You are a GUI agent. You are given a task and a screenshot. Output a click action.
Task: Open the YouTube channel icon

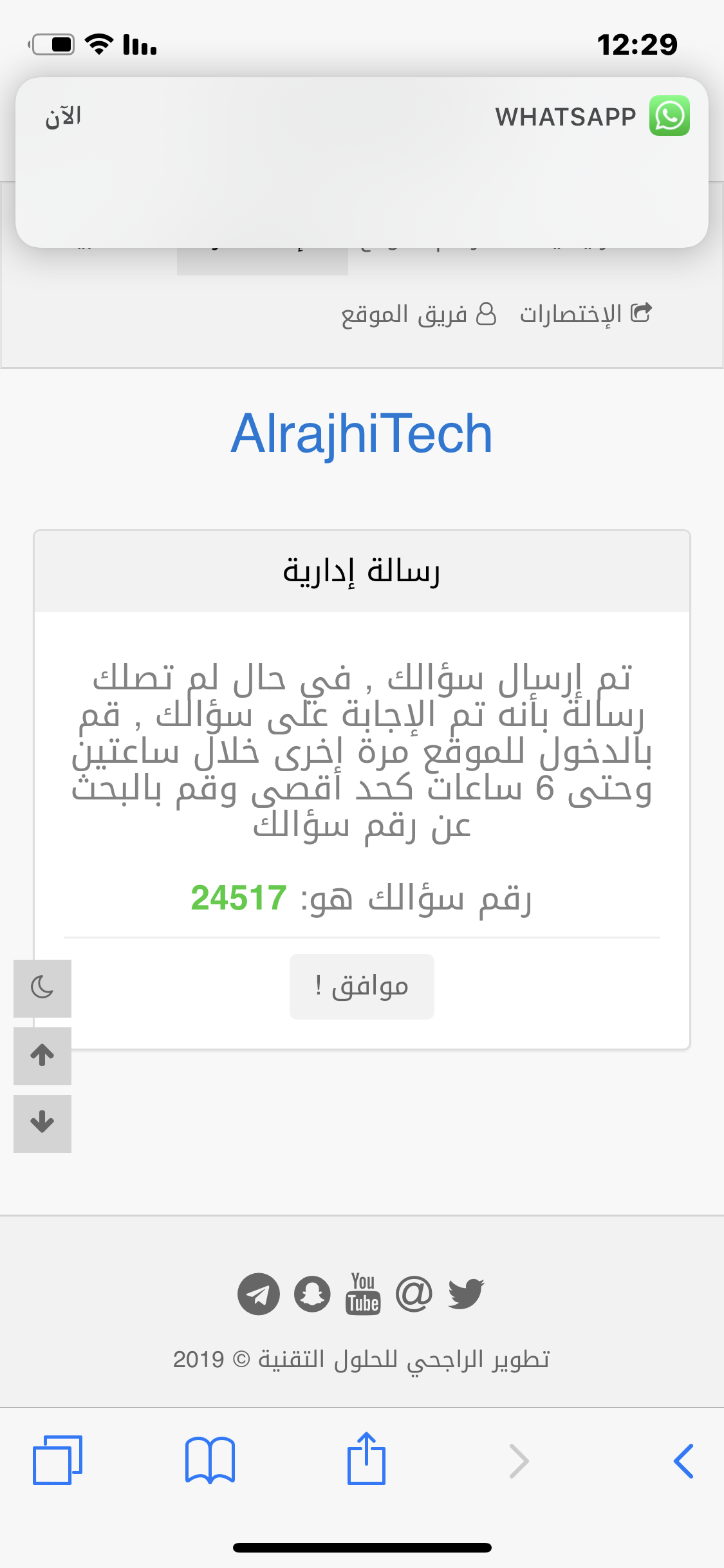tap(363, 1294)
